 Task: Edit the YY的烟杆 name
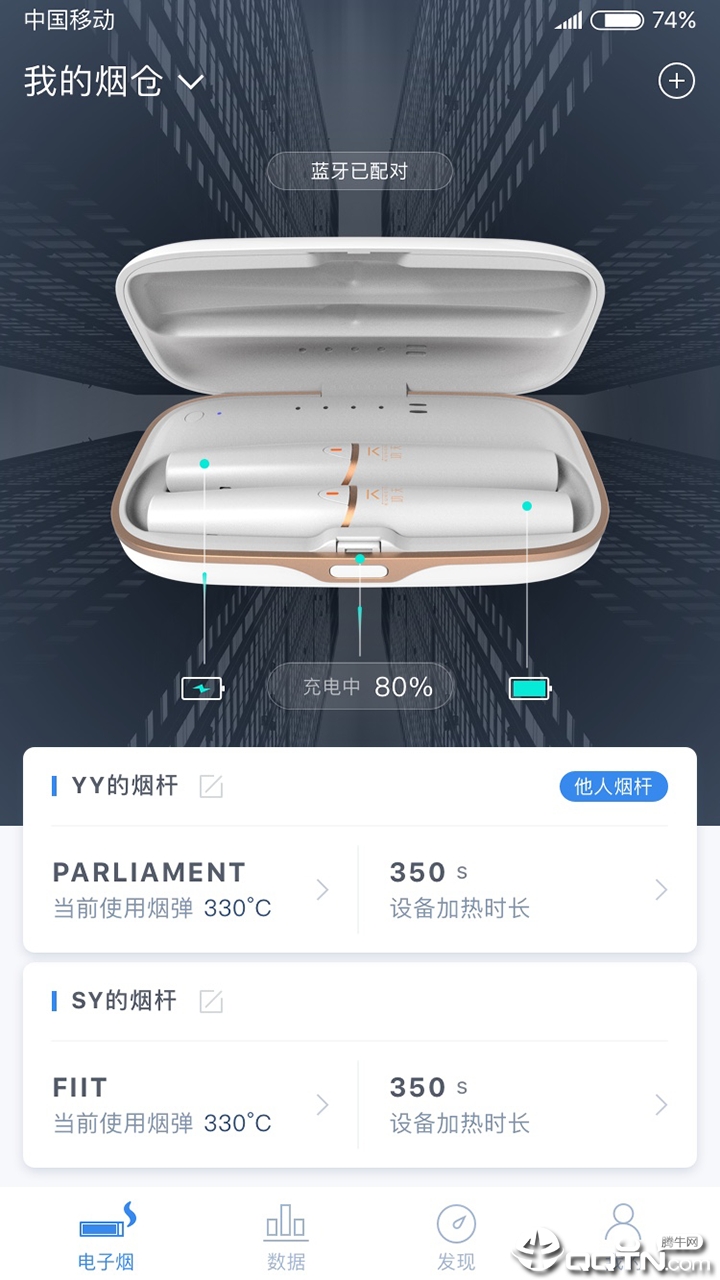(x=211, y=786)
